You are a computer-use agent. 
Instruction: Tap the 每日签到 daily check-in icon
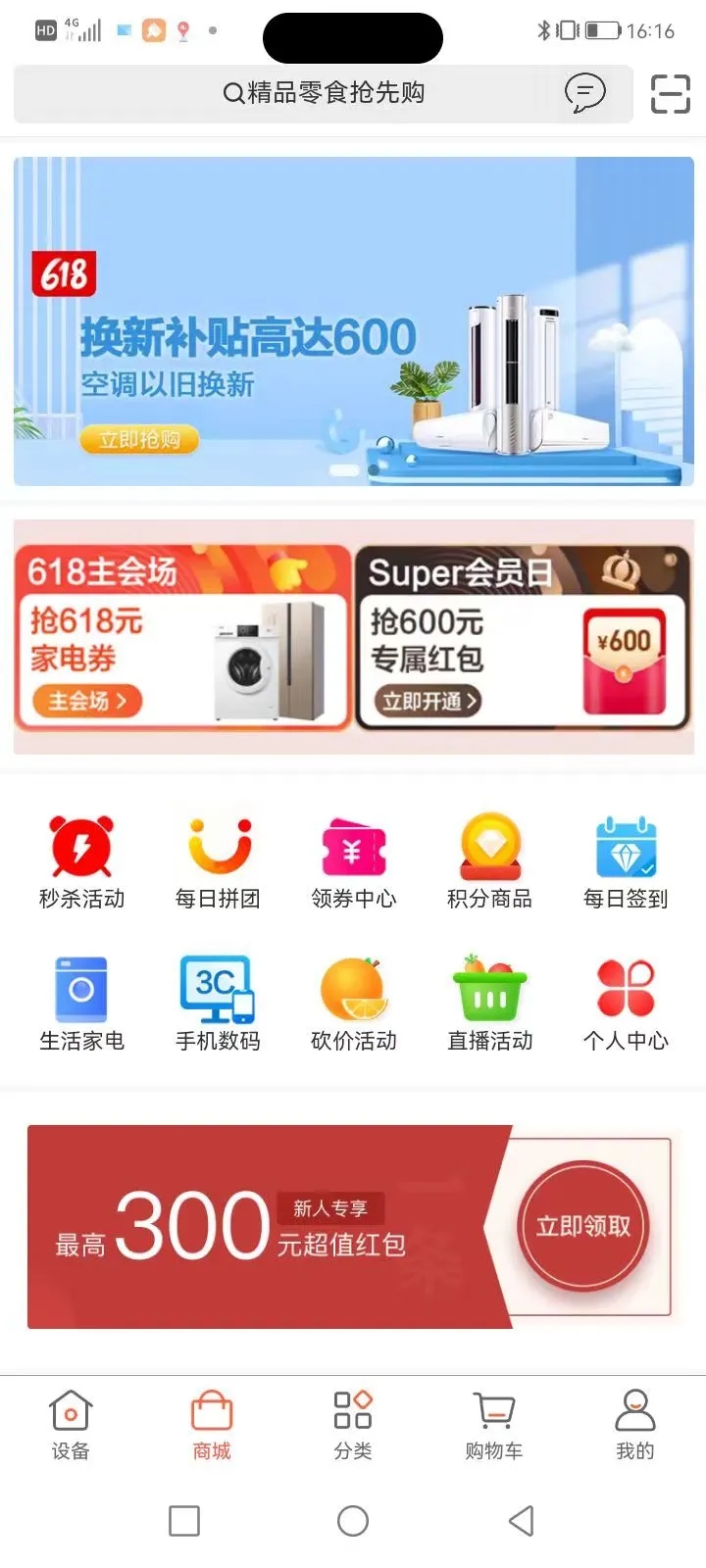click(625, 857)
